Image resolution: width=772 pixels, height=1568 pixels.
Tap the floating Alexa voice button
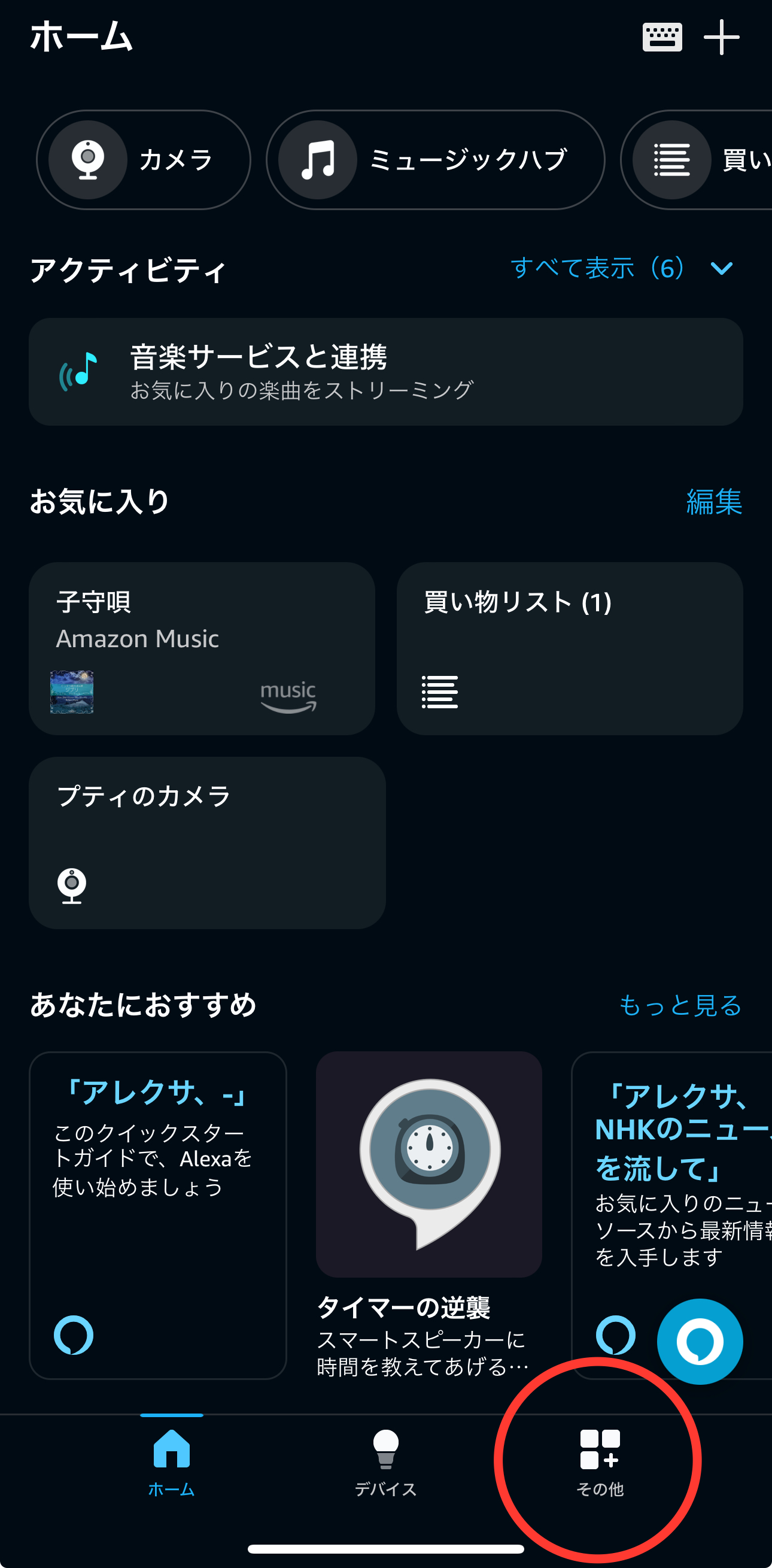click(700, 1341)
